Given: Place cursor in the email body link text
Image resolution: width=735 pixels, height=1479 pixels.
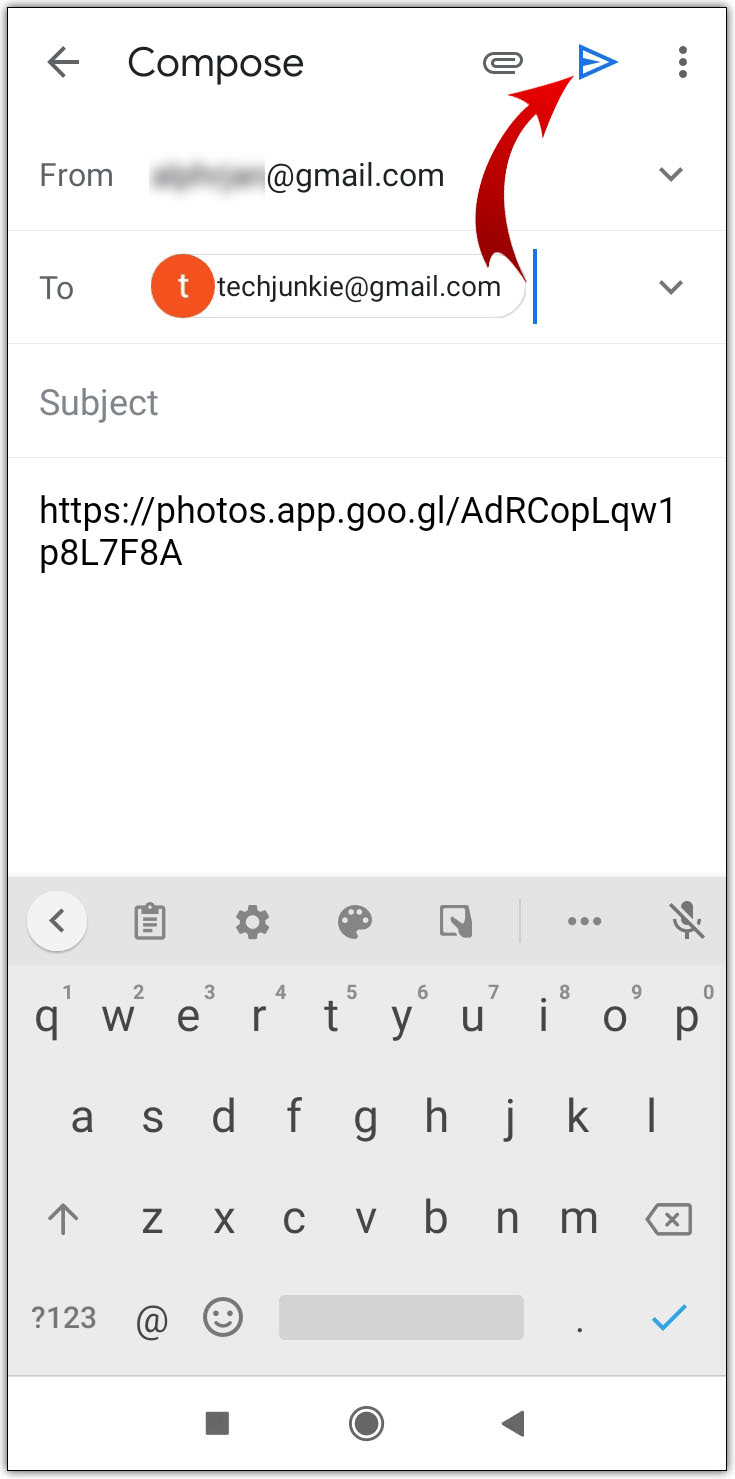Looking at the screenshot, I should pos(356,531).
